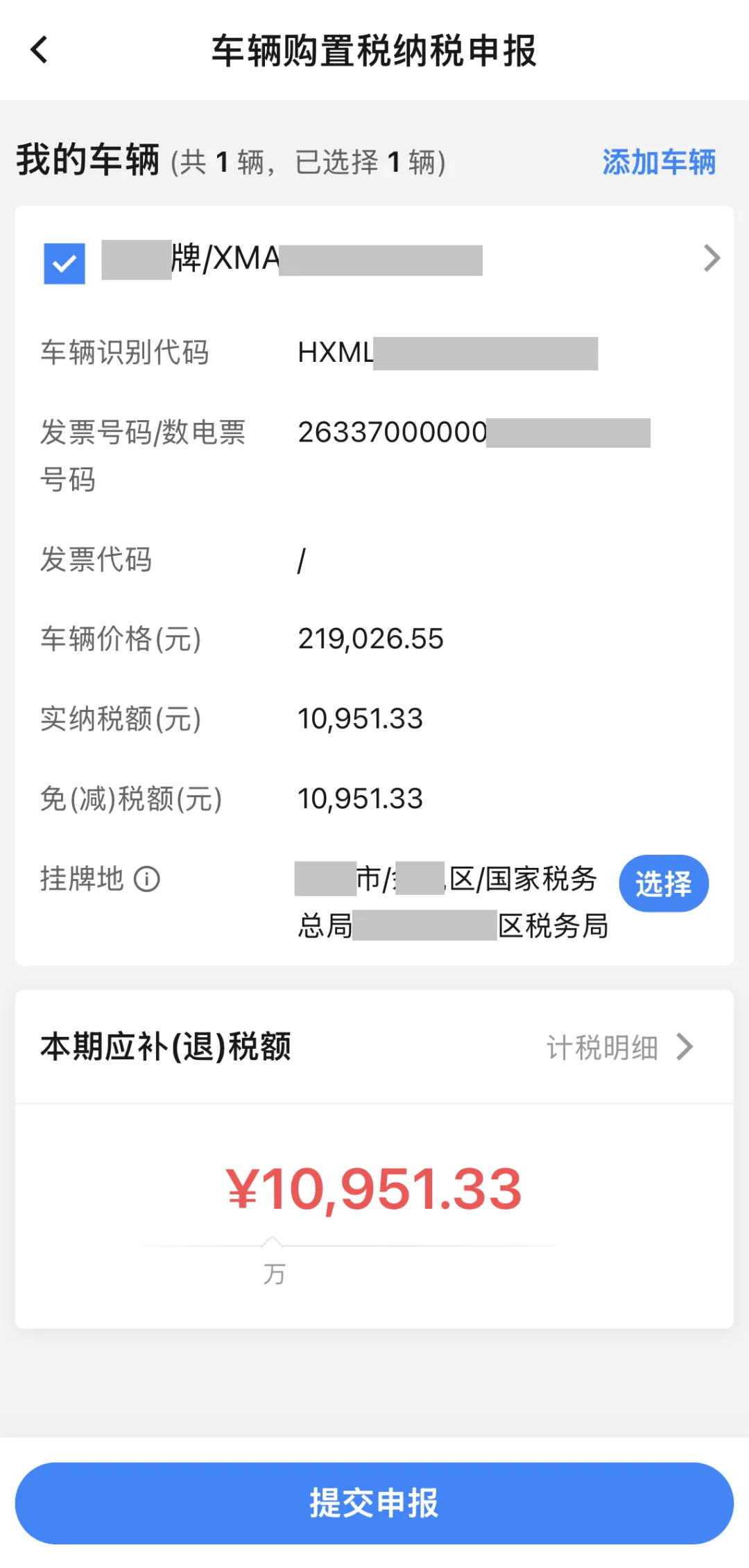Open vehicle details via the chevron

pos(712,258)
